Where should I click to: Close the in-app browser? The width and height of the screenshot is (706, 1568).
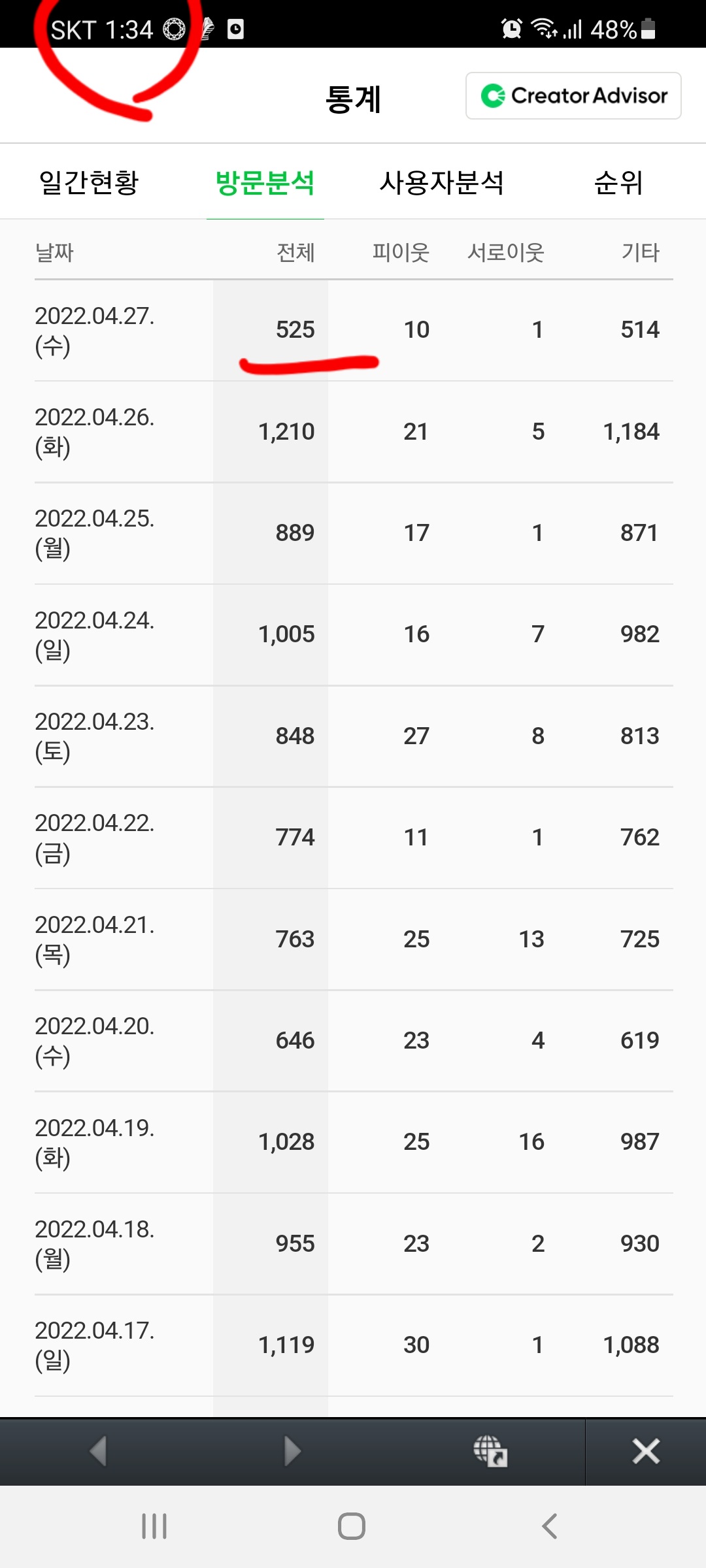646,1451
